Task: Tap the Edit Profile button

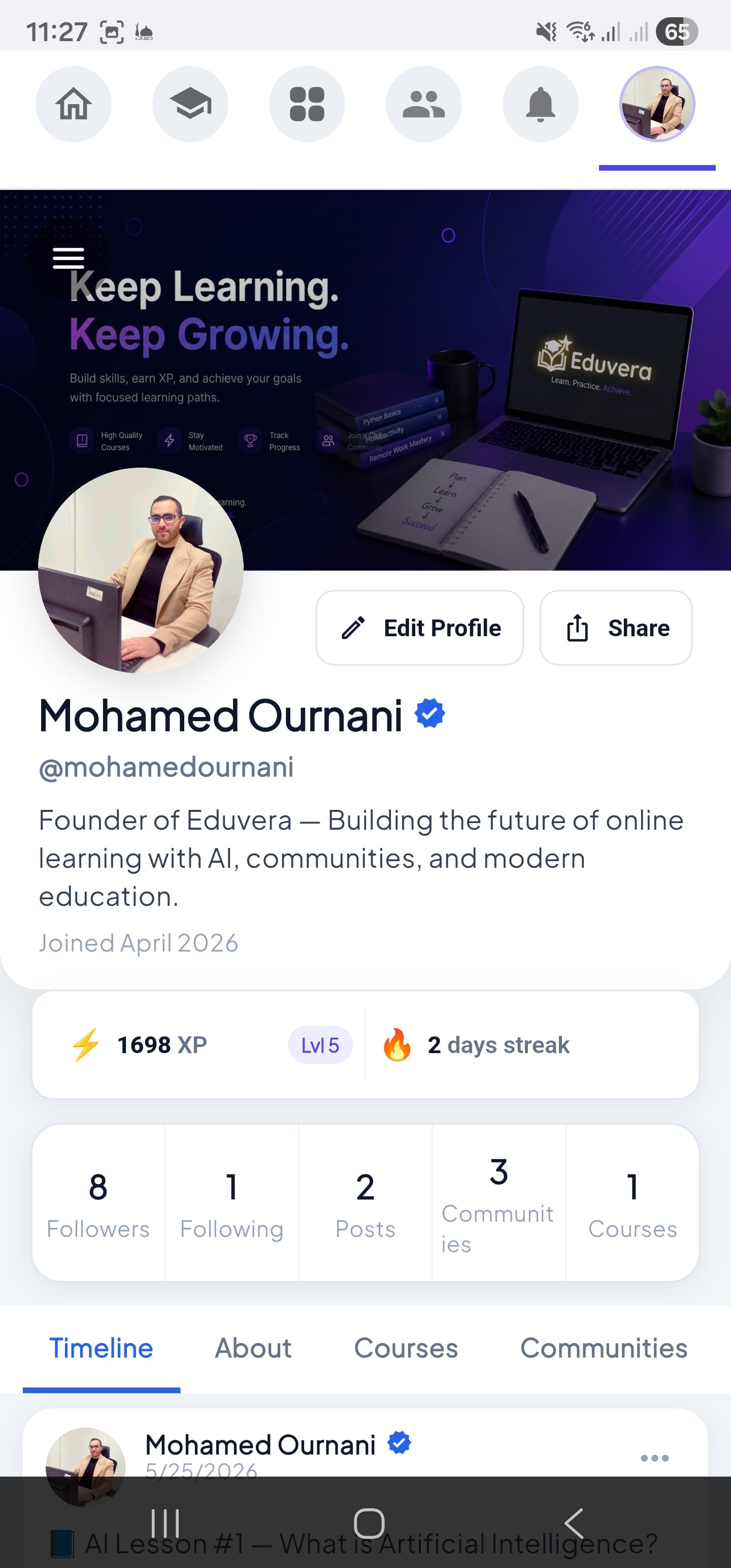Action: tap(420, 628)
